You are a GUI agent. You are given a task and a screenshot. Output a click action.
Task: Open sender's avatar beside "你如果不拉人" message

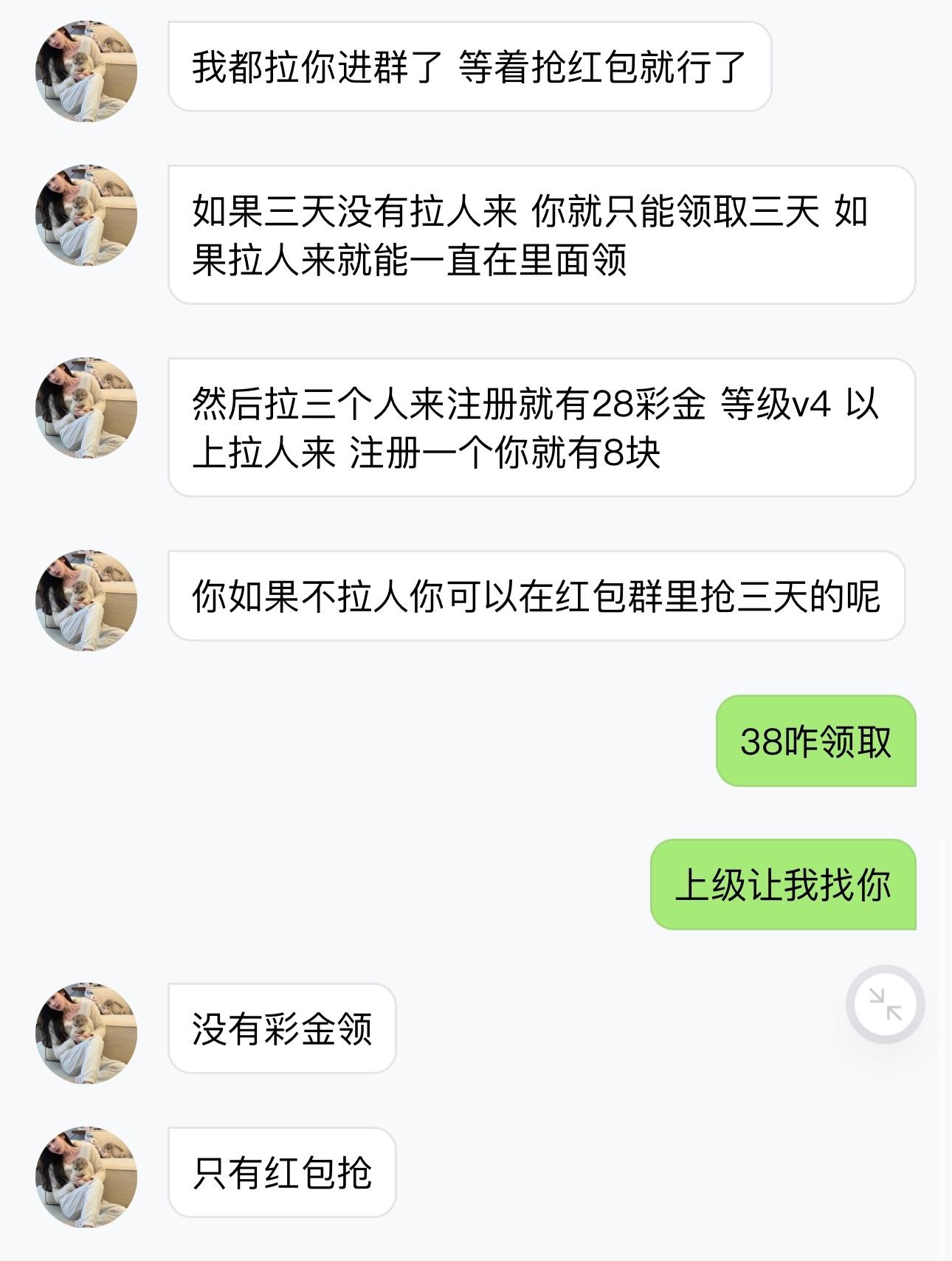(86, 599)
